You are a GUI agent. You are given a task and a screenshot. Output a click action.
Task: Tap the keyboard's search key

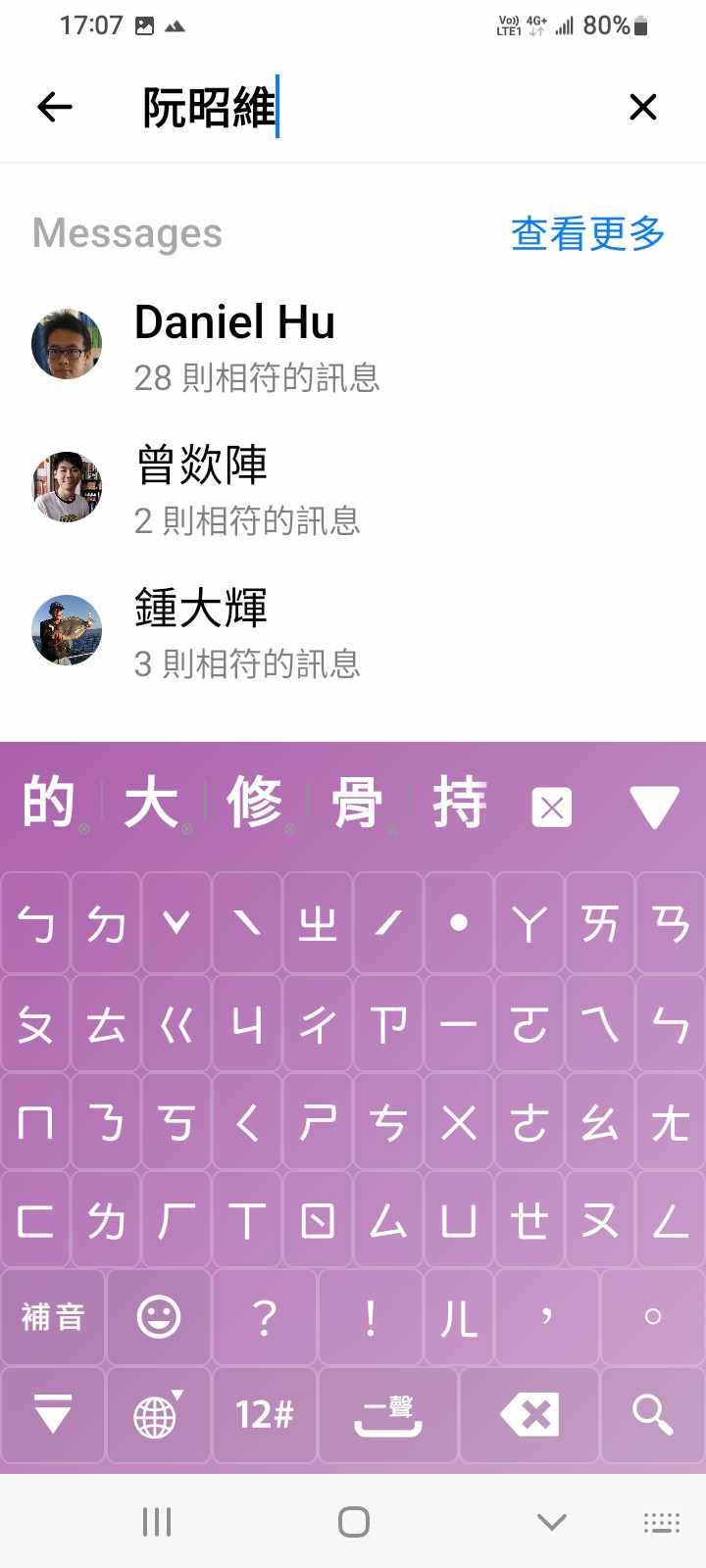tap(652, 1415)
